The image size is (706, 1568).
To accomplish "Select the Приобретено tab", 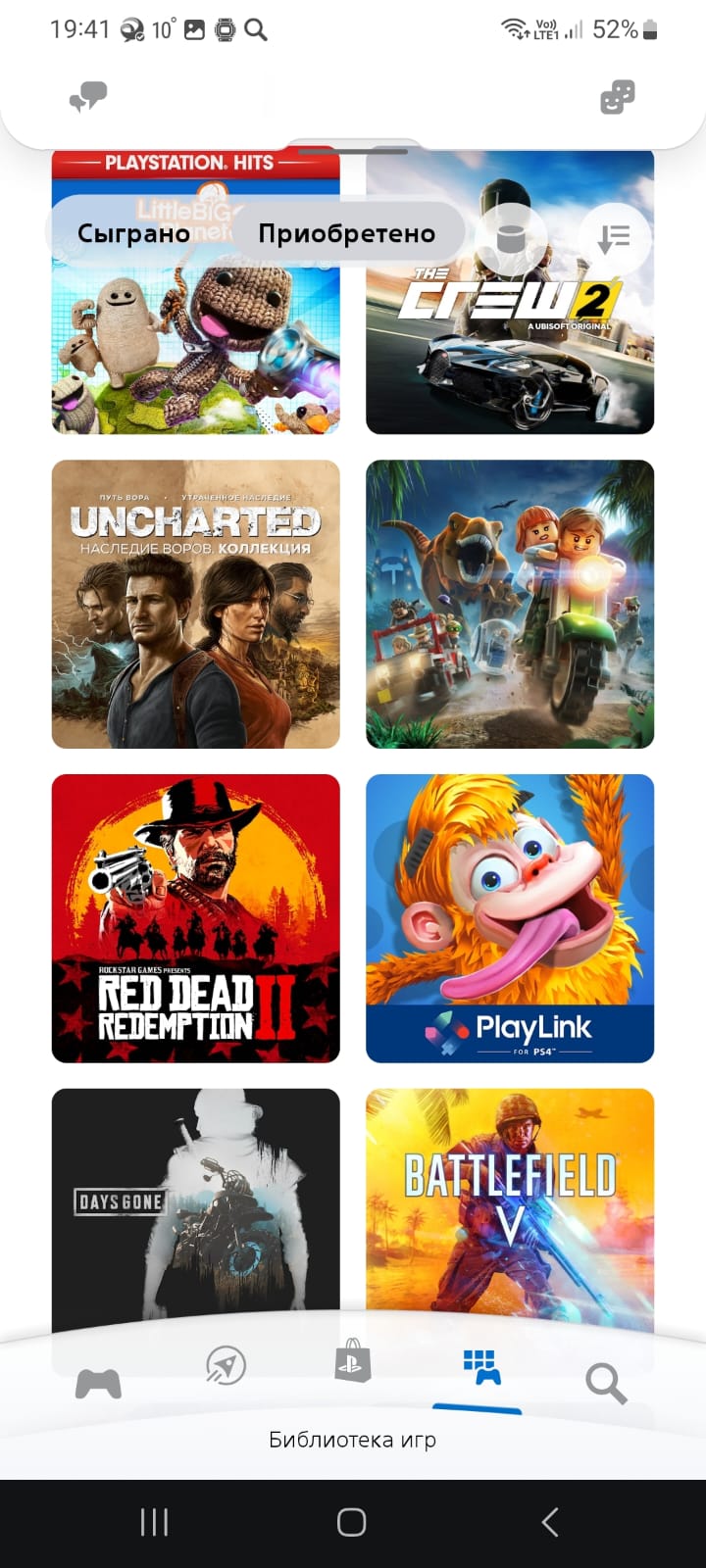I will (346, 233).
